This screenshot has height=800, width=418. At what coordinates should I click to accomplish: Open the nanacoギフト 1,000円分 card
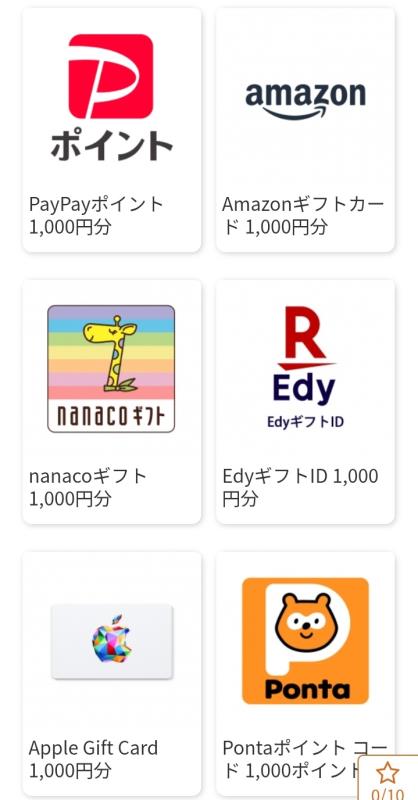pos(112,402)
